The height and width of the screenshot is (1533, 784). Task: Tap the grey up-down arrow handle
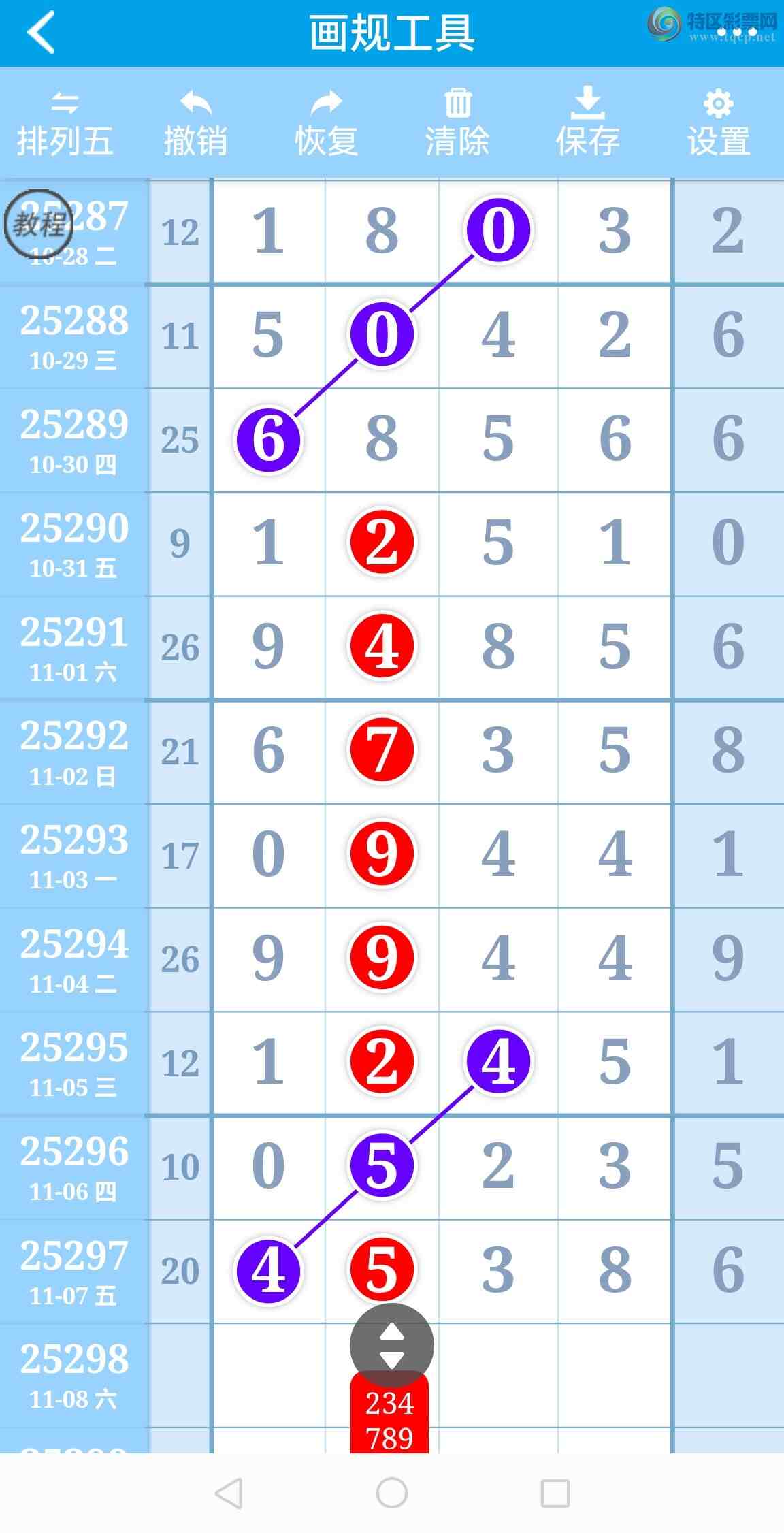(x=391, y=1346)
